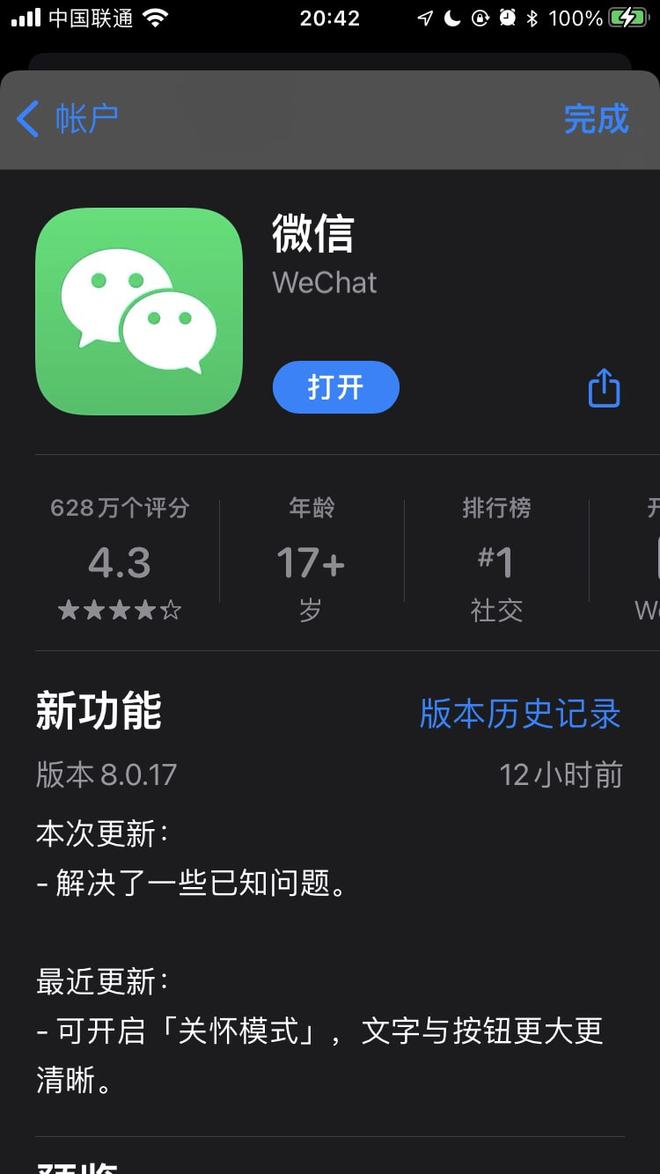Go back to the 帐户 page
Screen dimensions: 660x1174
(x=68, y=119)
